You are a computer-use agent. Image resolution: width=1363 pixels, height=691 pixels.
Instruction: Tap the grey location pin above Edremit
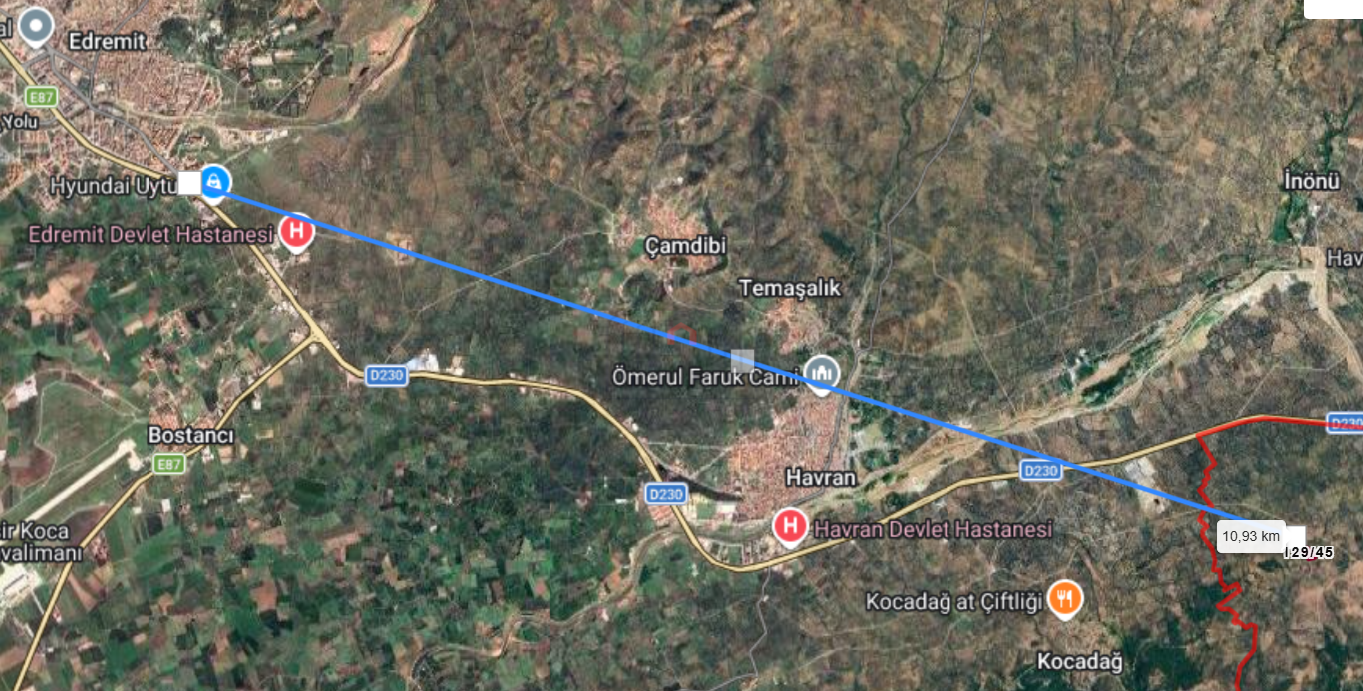click(x=37, y=25)
